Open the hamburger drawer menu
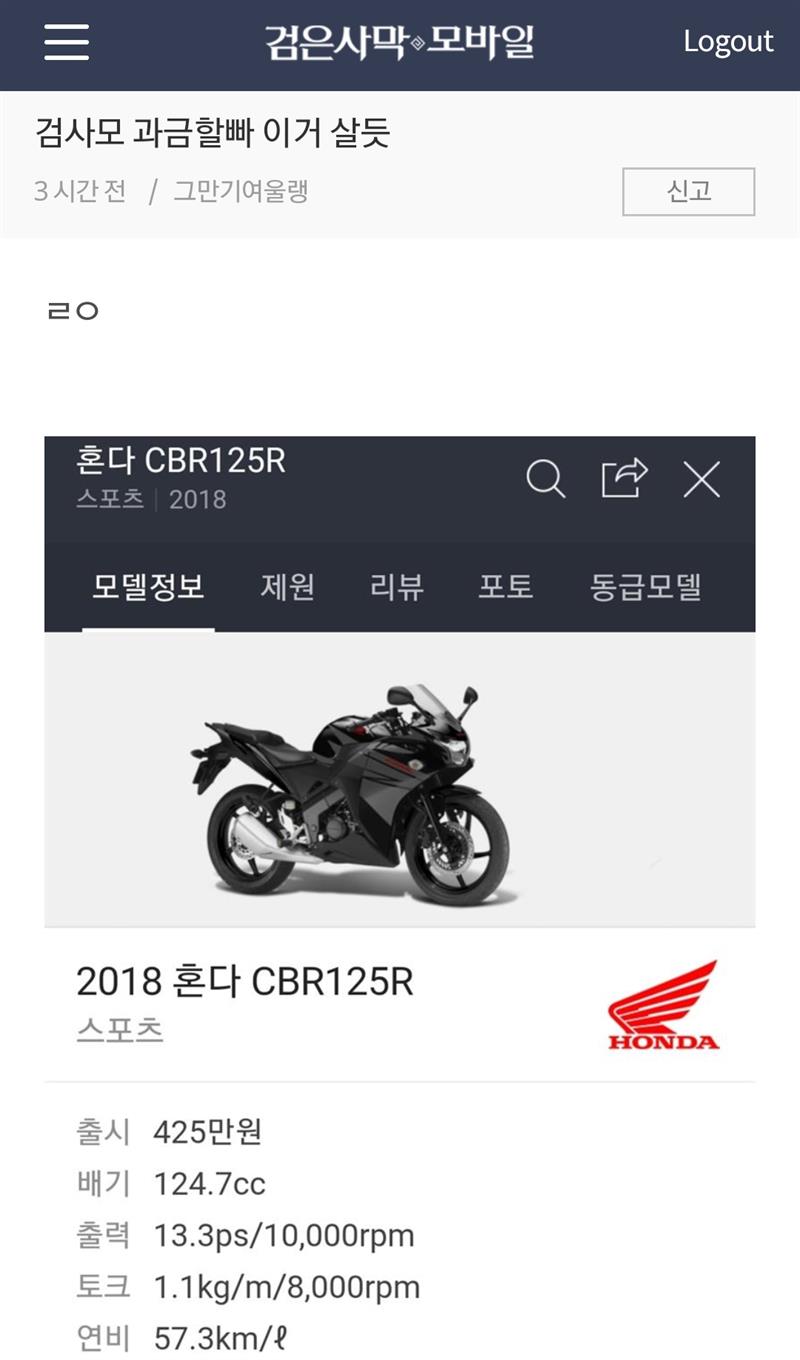Screen dimensions: 800x1360 tap(67, 42)
